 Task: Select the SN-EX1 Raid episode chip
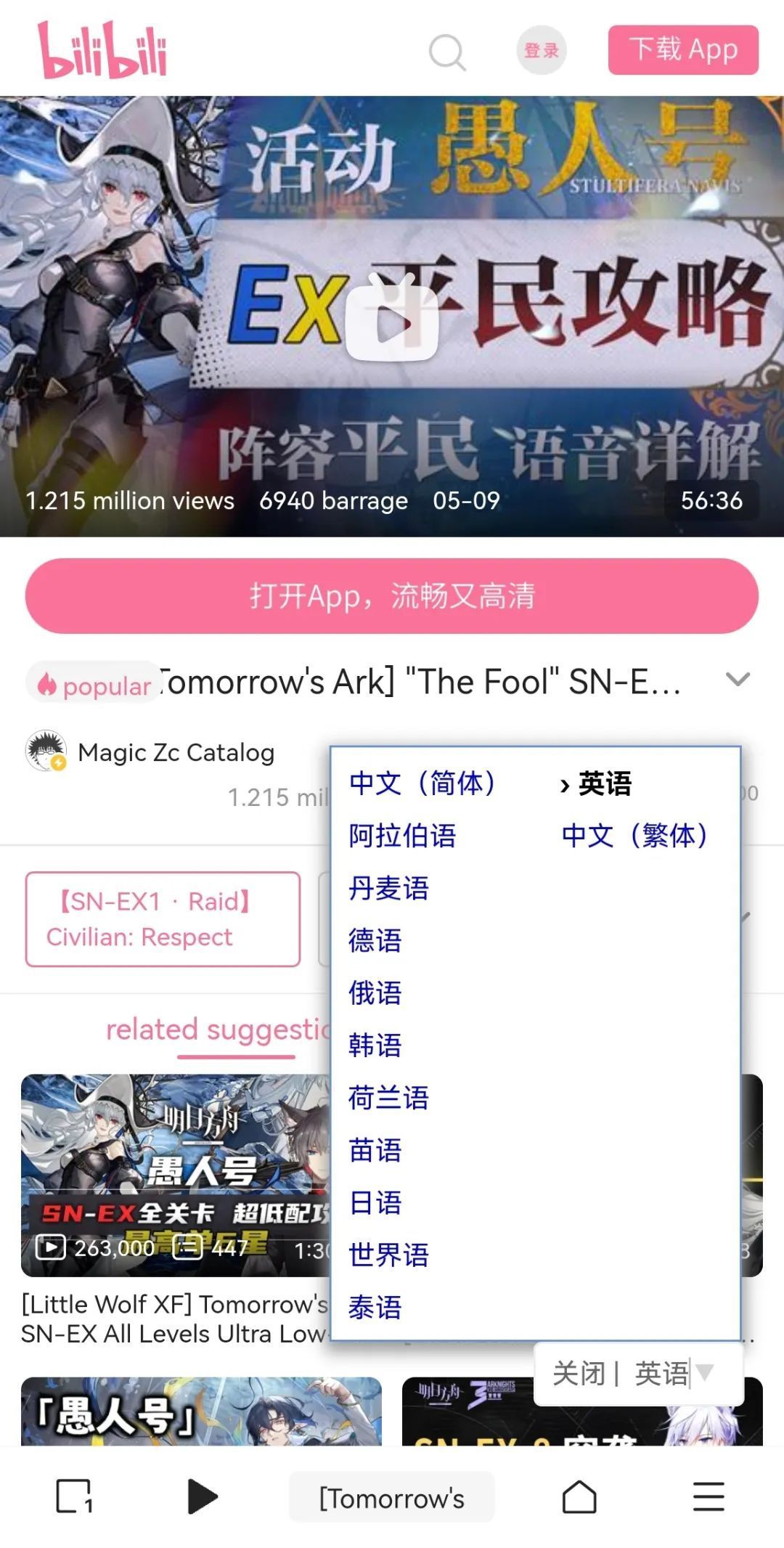[x=163, y=919]
